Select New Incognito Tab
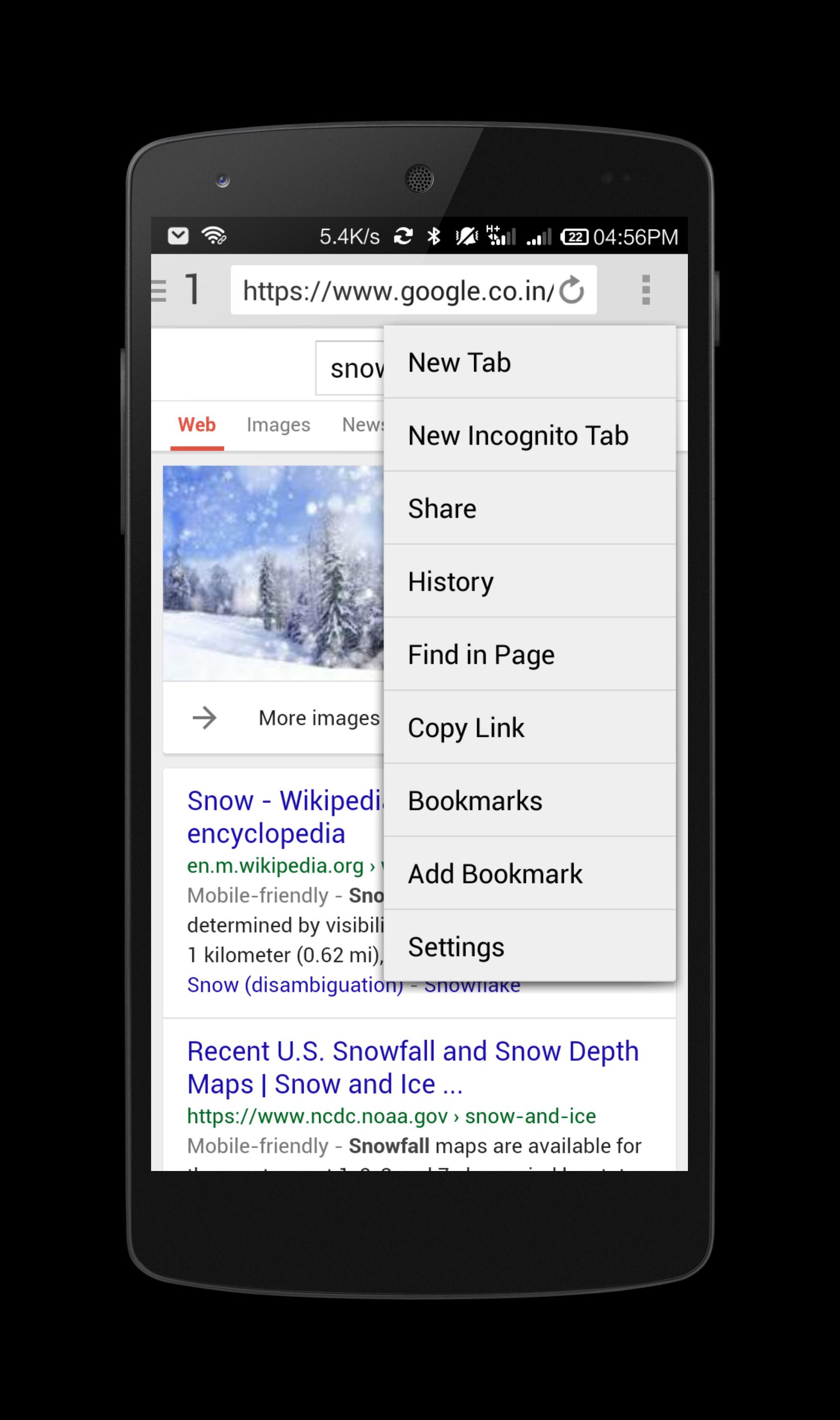 coord(529,435)
